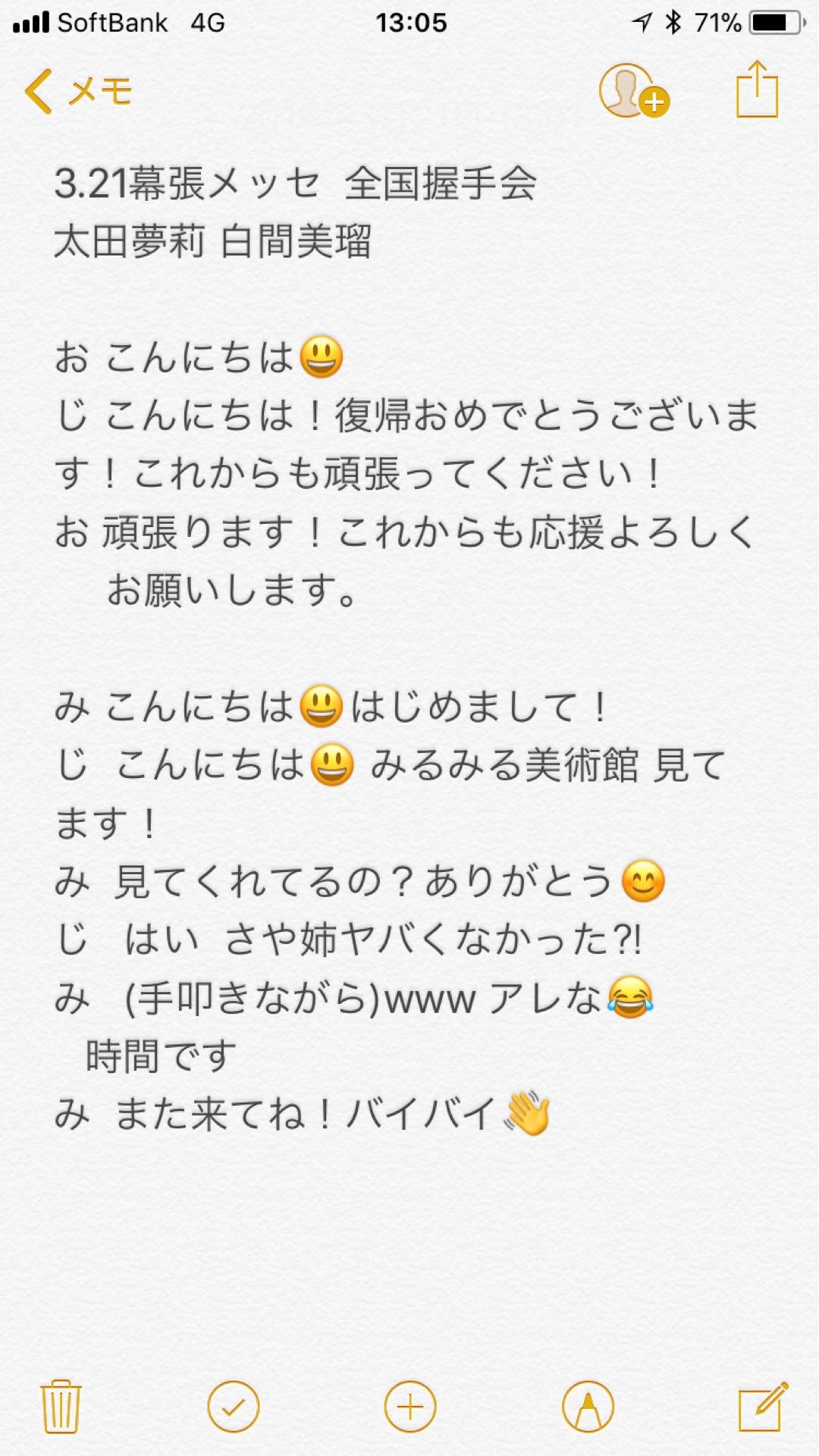Open the share sheet
This screenshot has height=1456, width=819.
[757, 90]
